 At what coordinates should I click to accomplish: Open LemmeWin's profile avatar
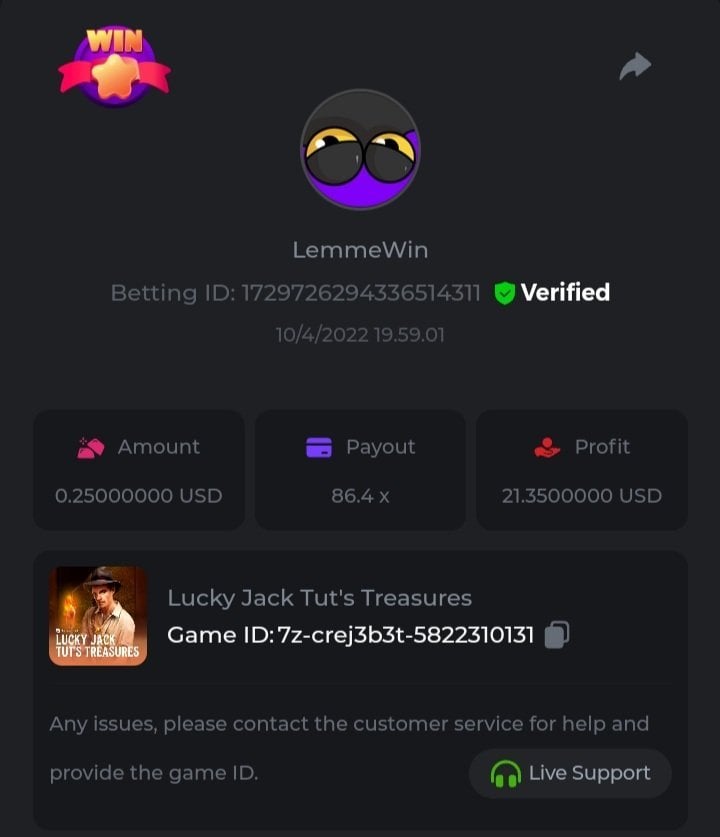coord(360,150)
